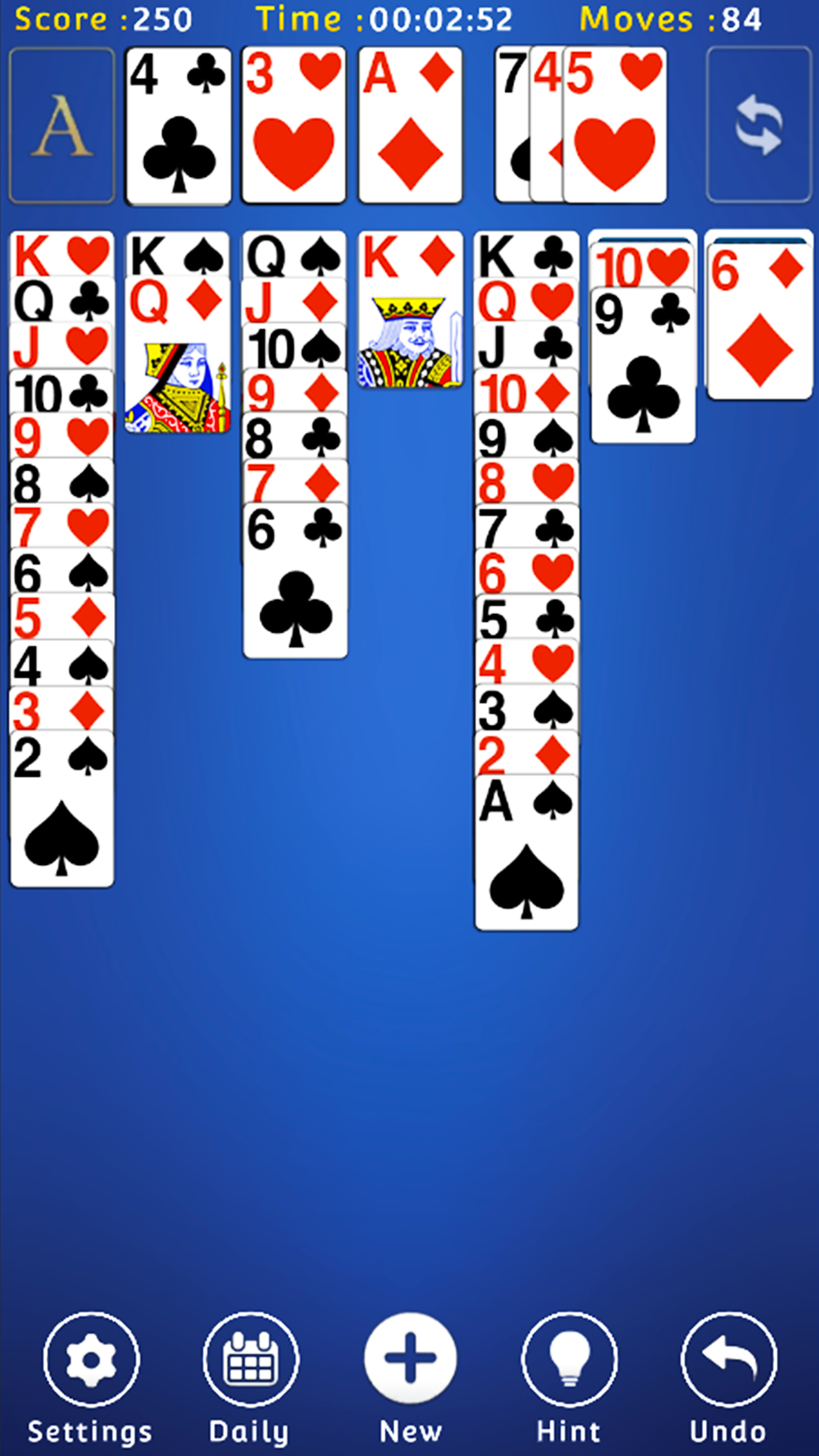Tap the queen of diamonds card

[x=178, y=356]
